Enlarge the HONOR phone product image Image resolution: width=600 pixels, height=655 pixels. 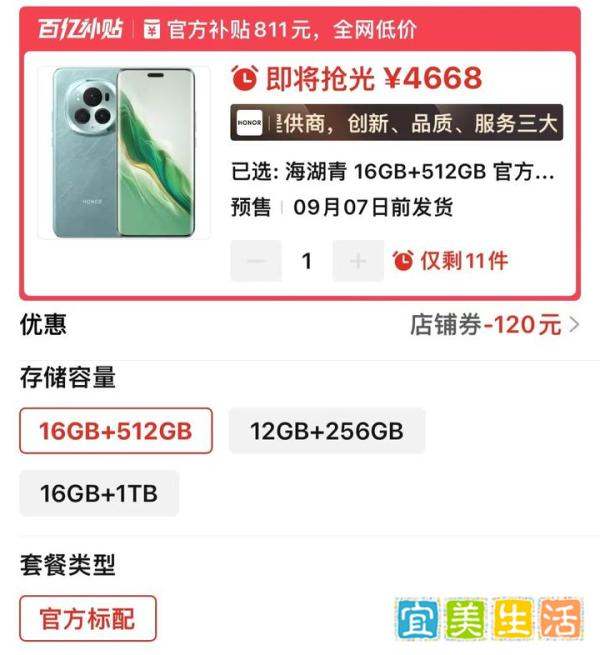124,153
